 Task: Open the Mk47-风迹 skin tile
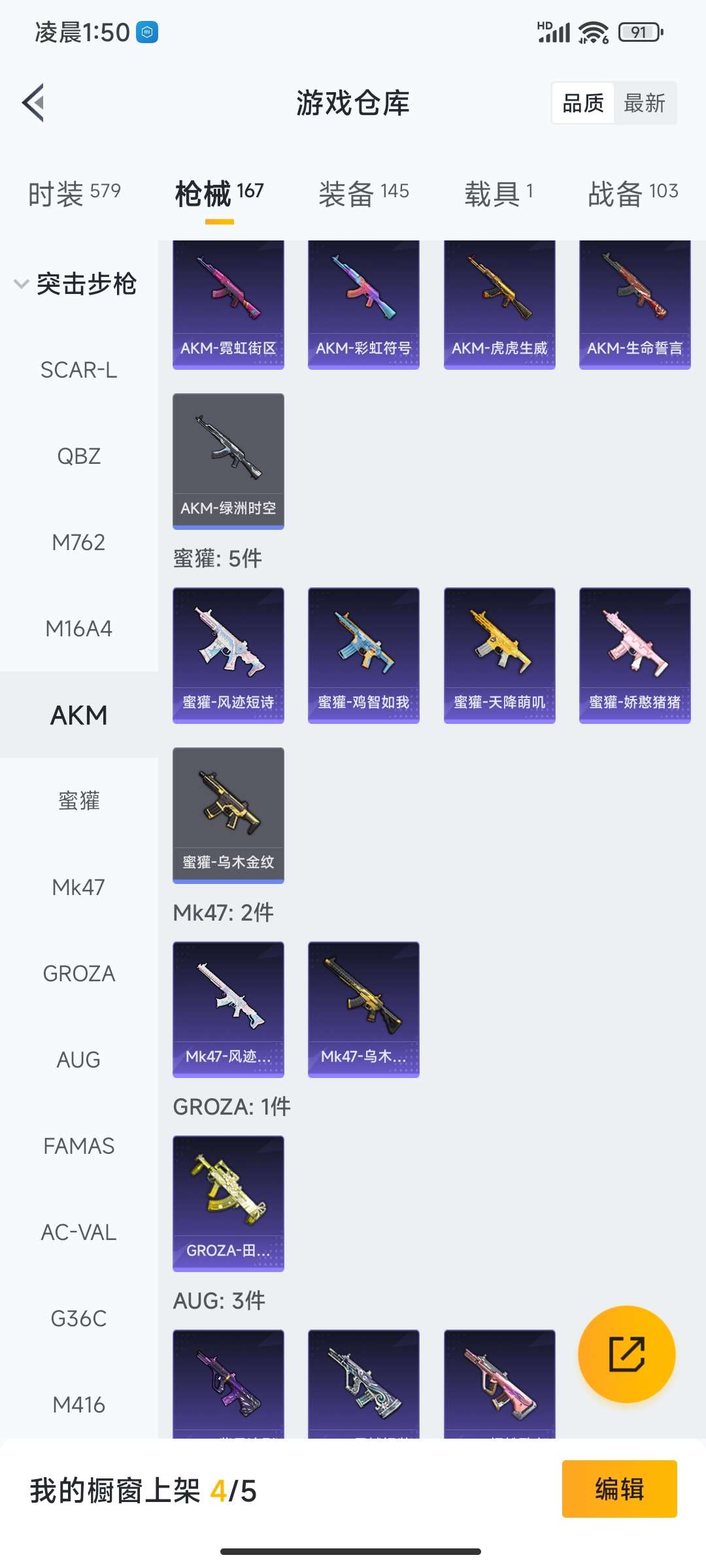(x=228, y=1009)
